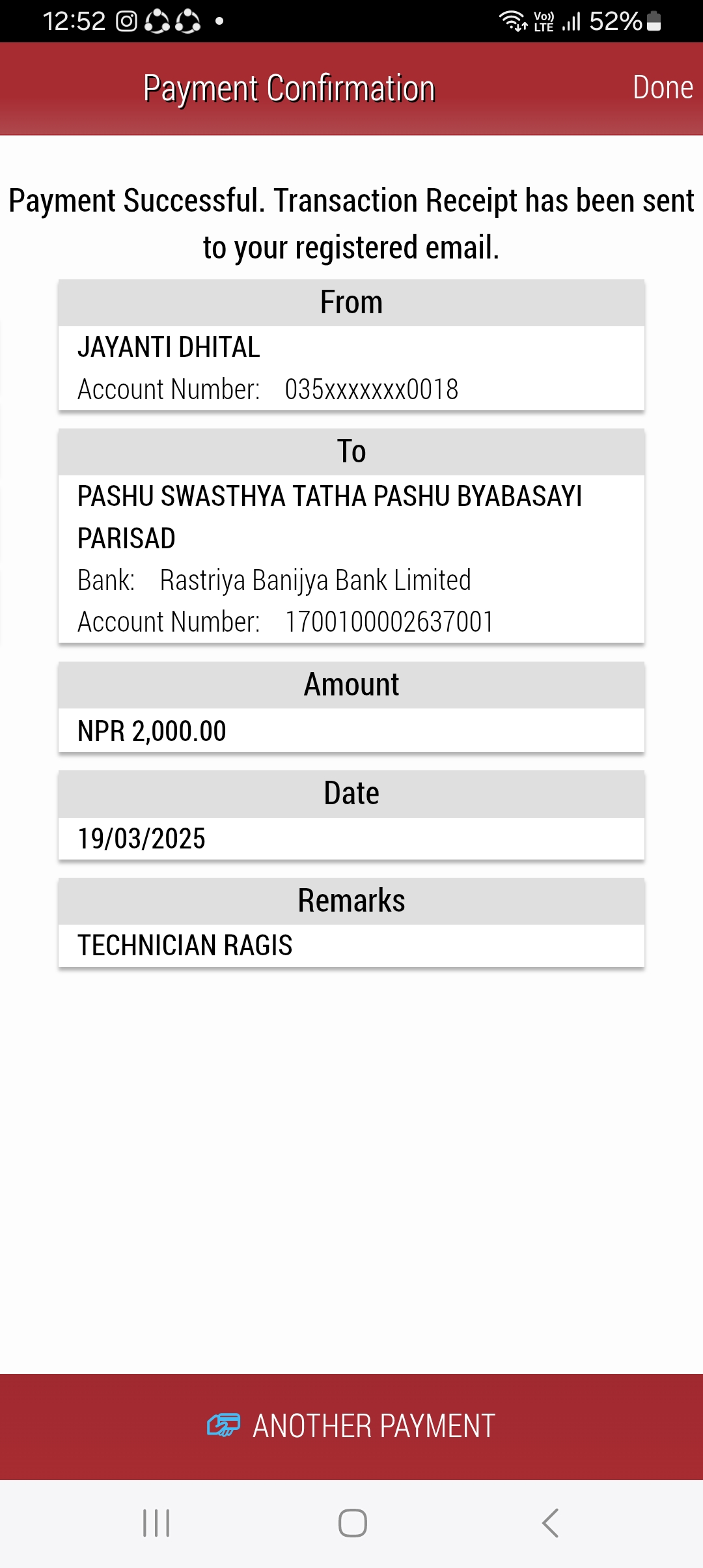Start another payment

tap(351, 1426)
